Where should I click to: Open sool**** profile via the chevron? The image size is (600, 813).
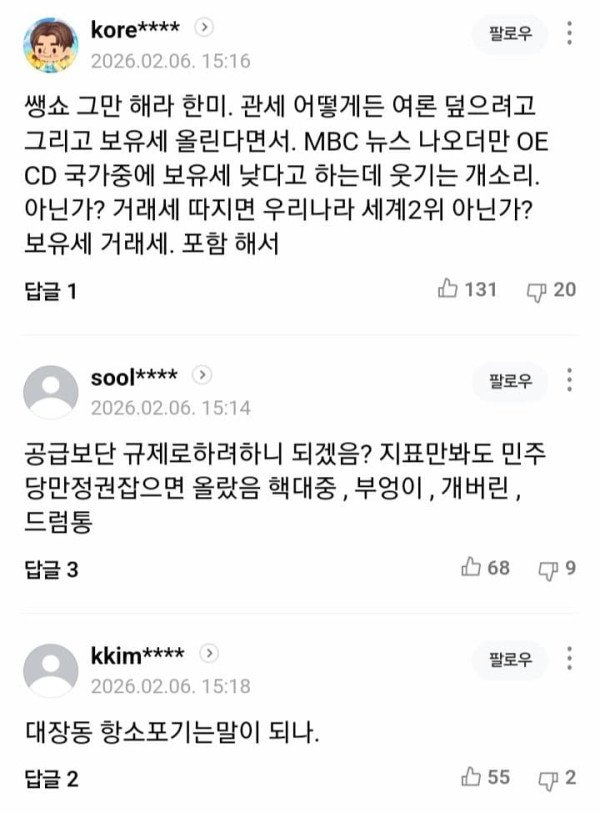pos(203,375)
